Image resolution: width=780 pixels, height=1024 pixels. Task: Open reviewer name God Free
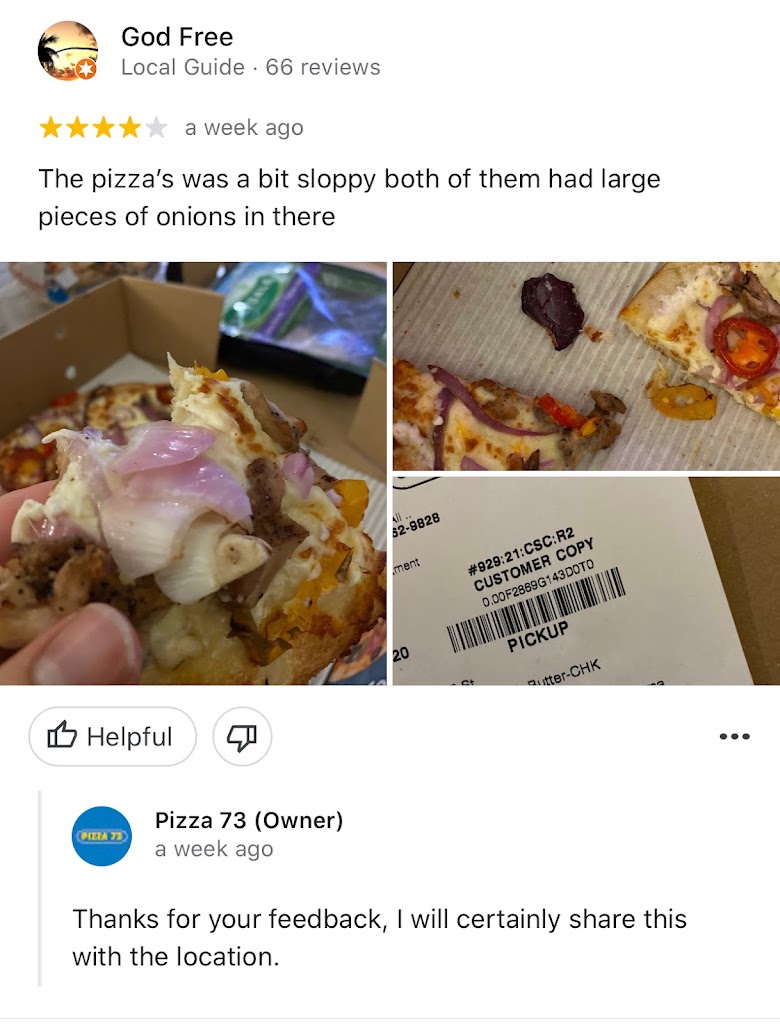pyautogui.click(x=177, y=37)
